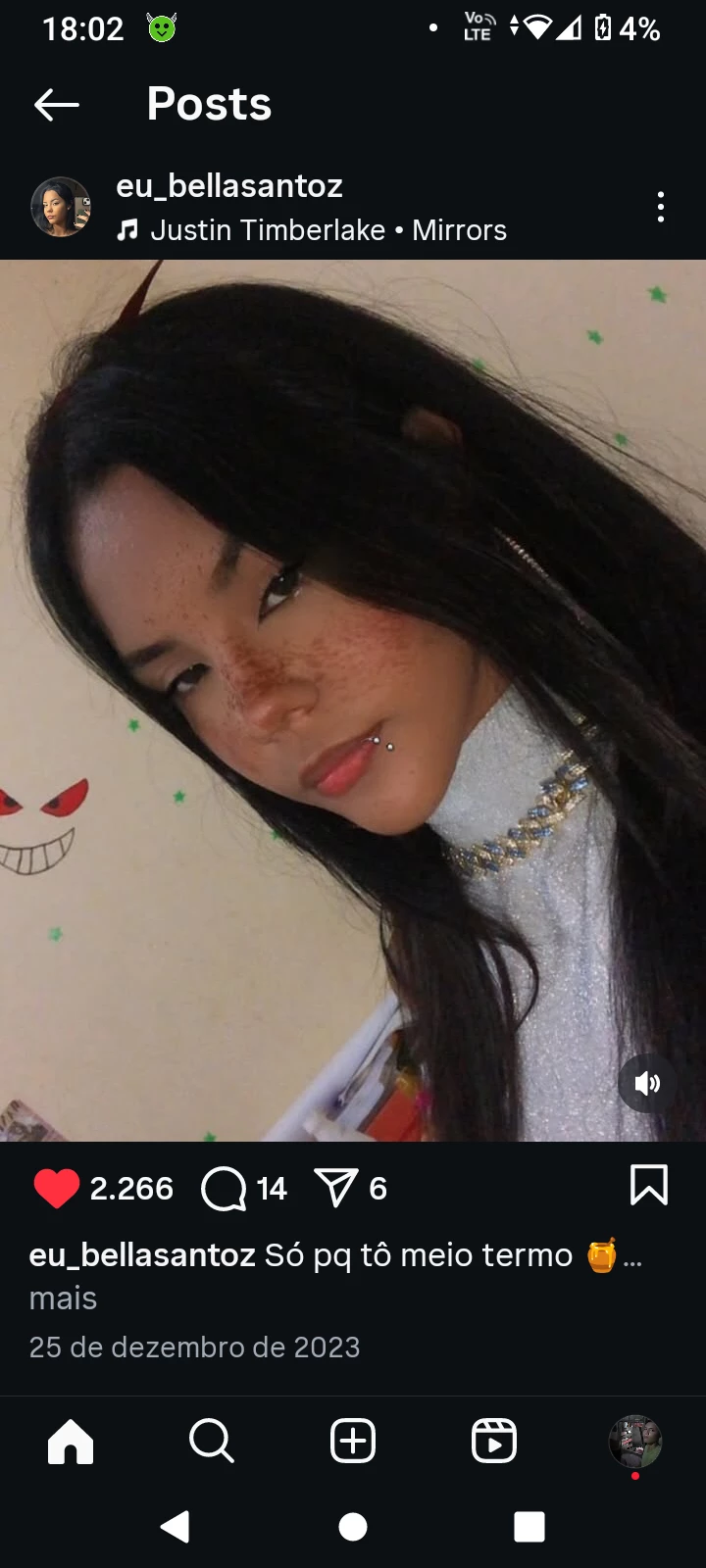Open the post's three-dot options menu
This screenshot has height=1568, width=706.
pos(661,207)
